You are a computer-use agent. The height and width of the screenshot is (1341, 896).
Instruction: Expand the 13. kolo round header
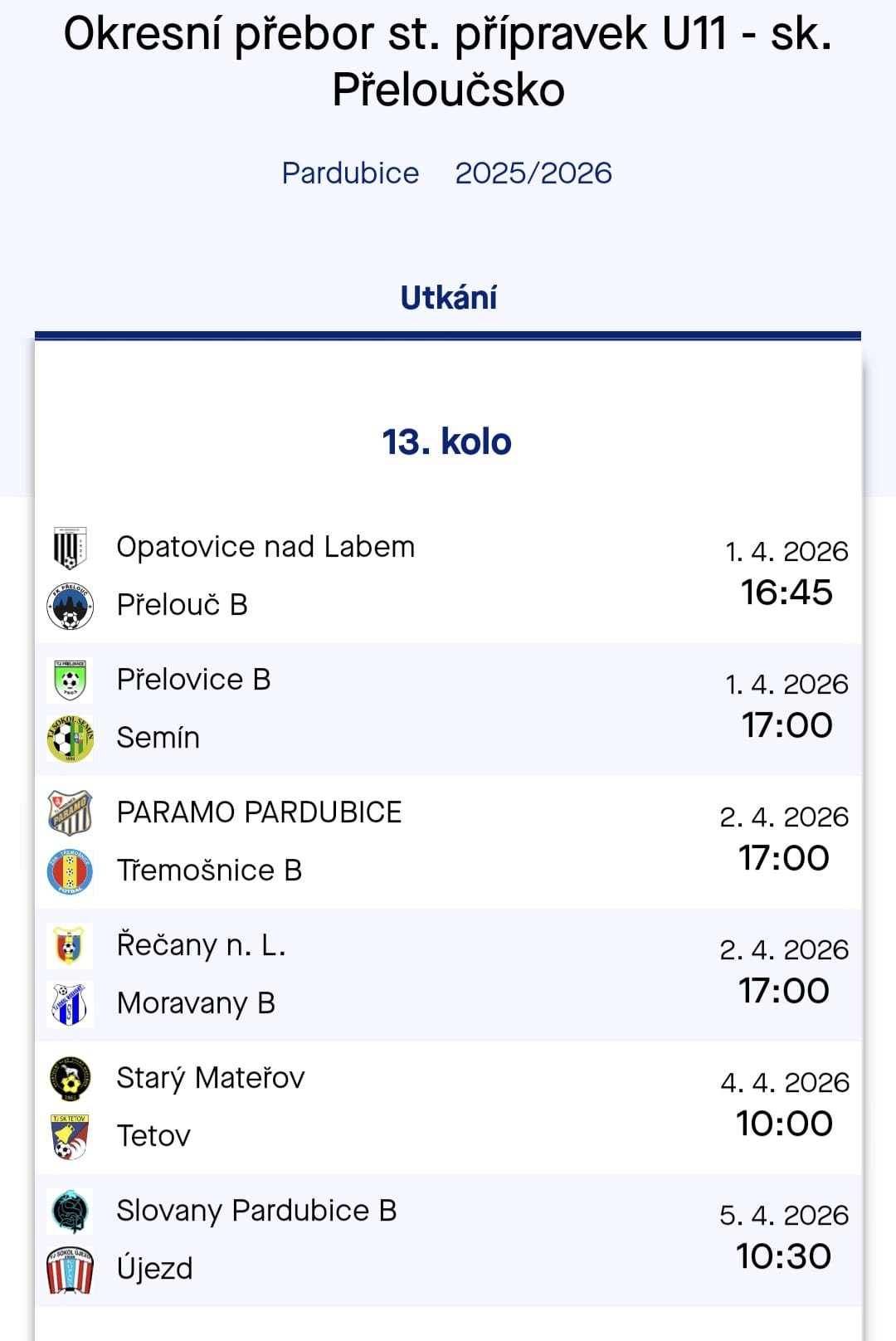click(448, 442)
